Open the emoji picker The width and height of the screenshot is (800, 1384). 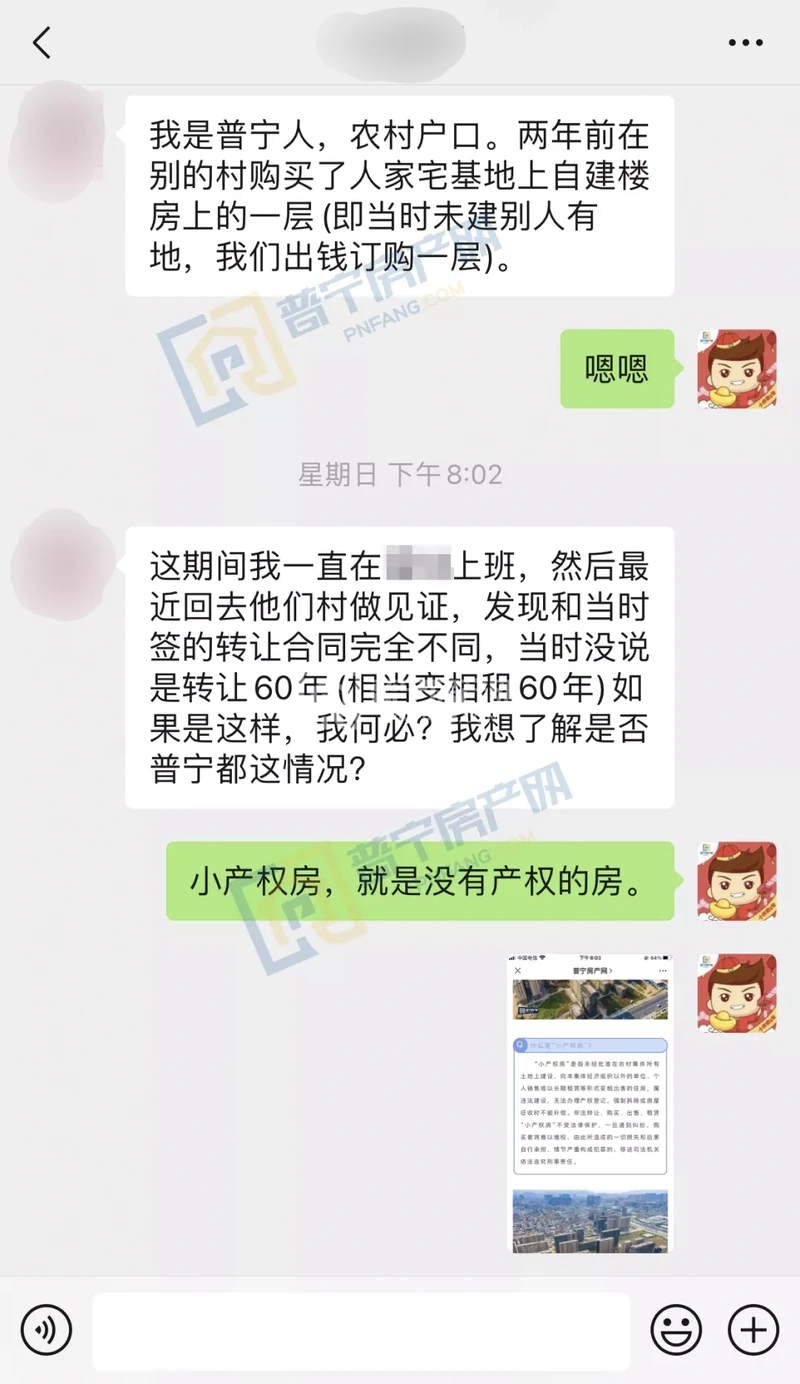(676, 1331)
